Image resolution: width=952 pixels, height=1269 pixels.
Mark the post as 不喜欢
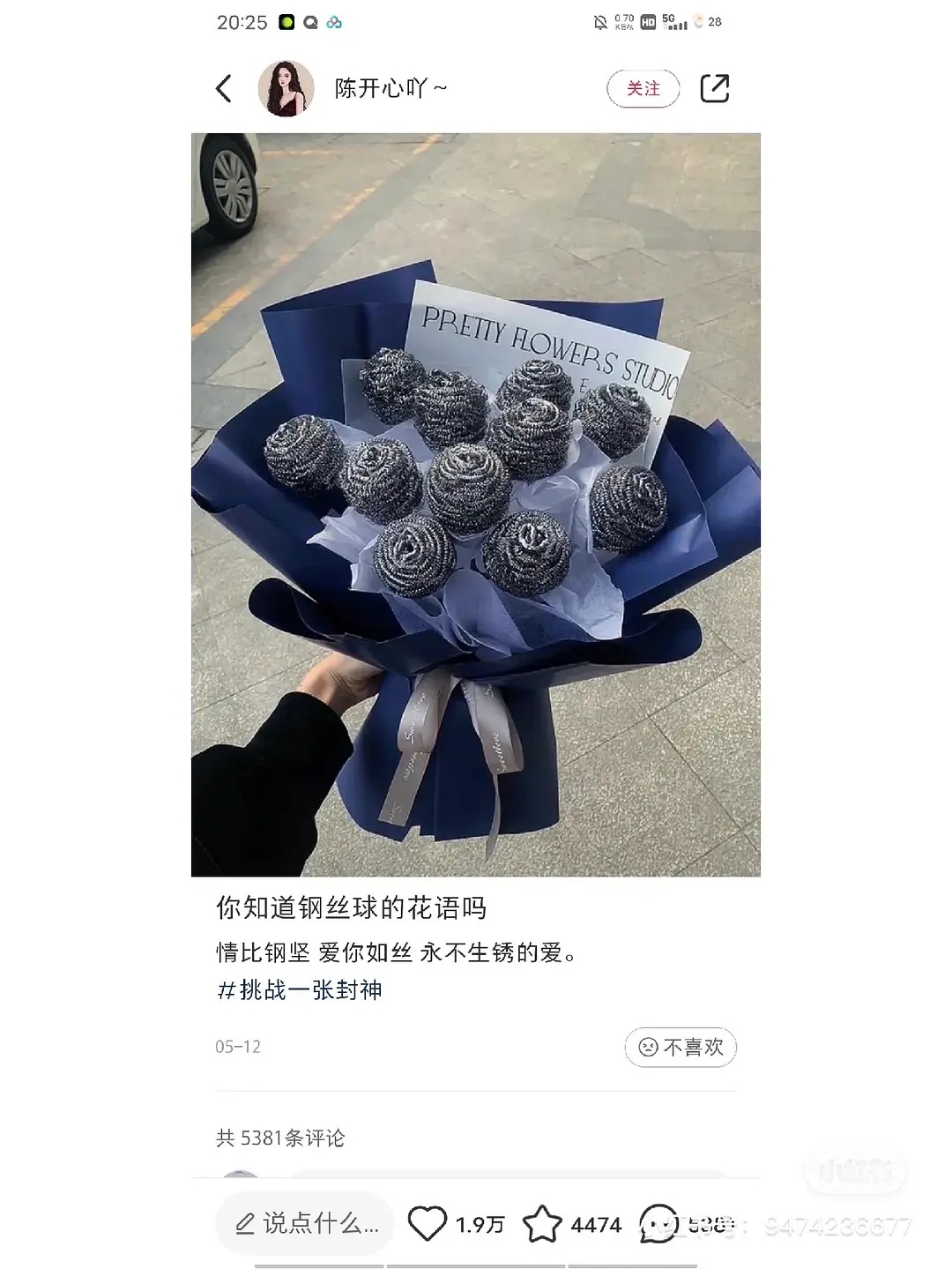coord(681,1047)
